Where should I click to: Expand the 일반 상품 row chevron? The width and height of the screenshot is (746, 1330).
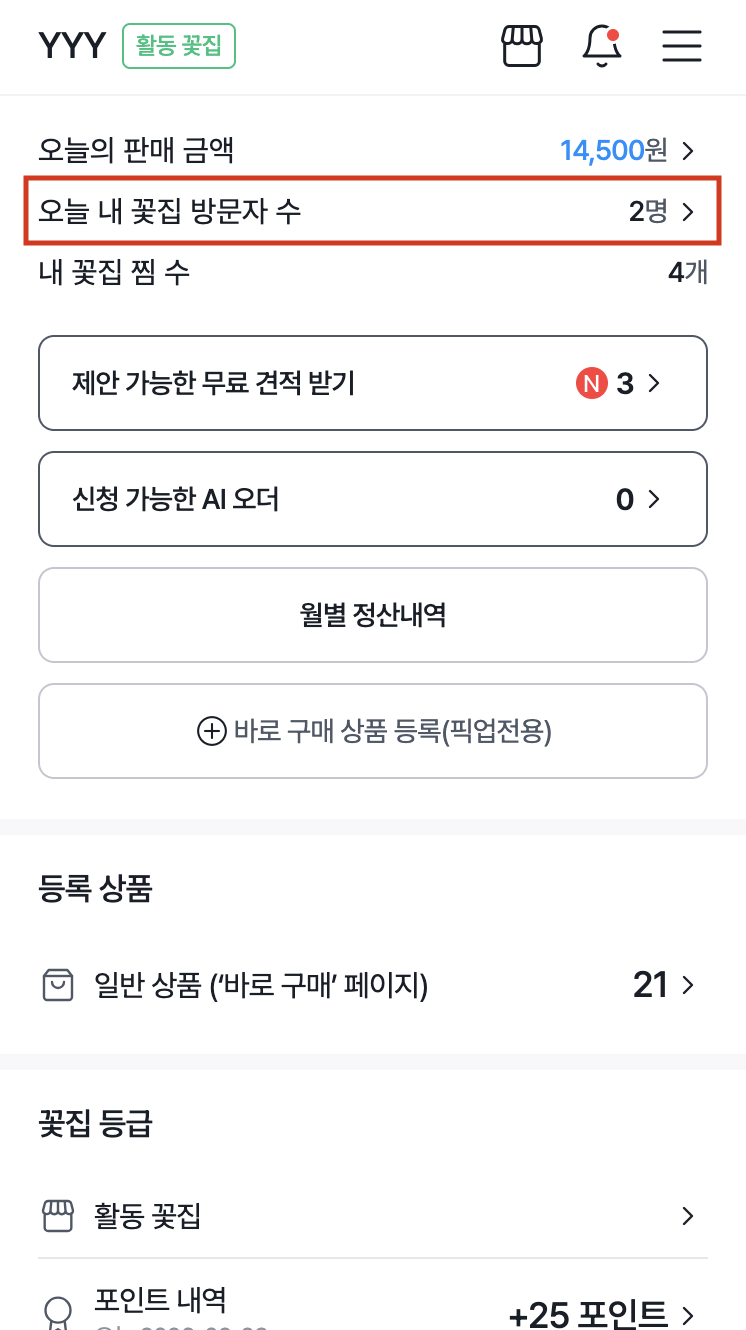687,984
